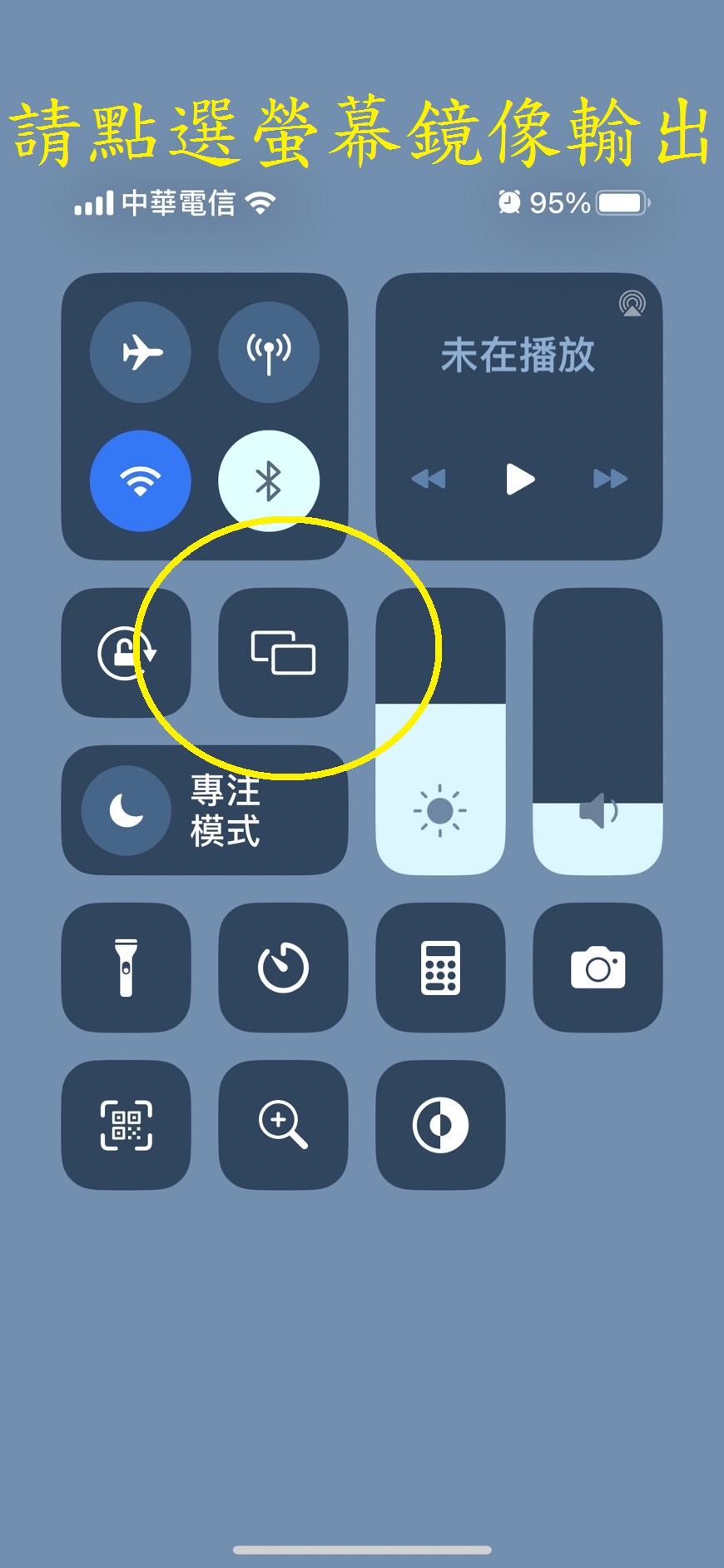Skip to the previous track
The height and width of the screenshot is (1568, 724).
[x=429, y=479]
